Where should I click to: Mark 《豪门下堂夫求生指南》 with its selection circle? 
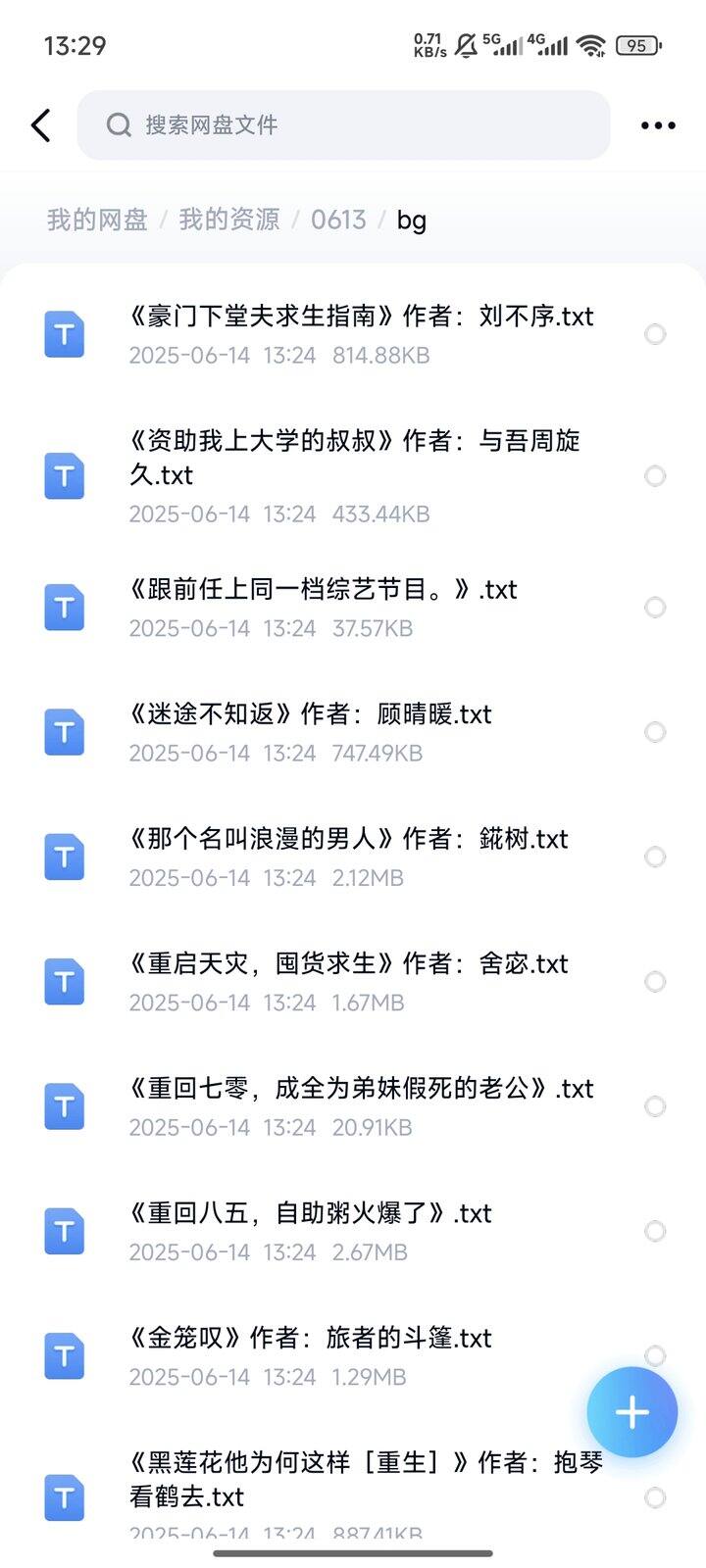[655, 334]
